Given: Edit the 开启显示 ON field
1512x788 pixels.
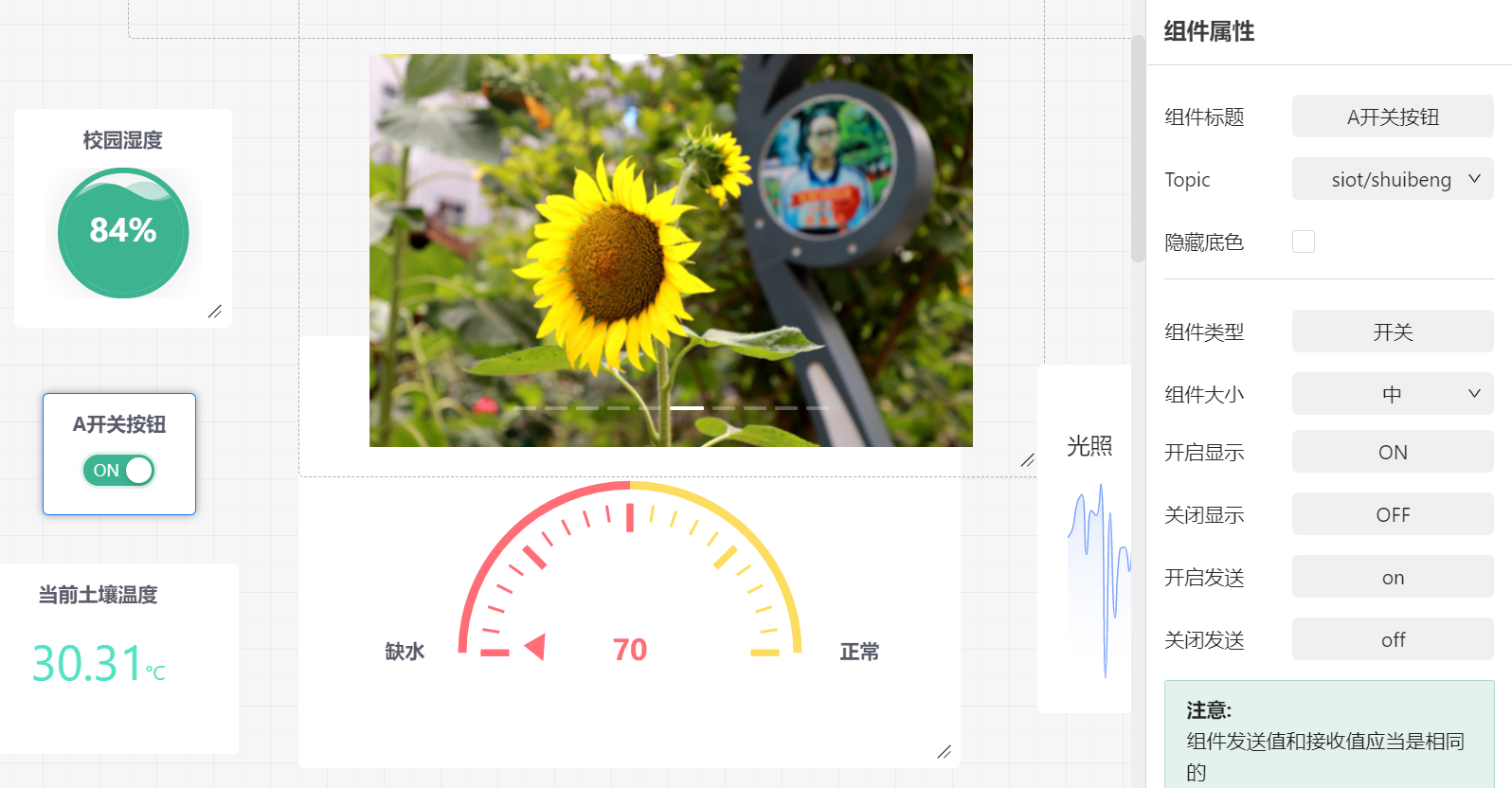Looking at the screenshot, I should tap(1392, 452).
